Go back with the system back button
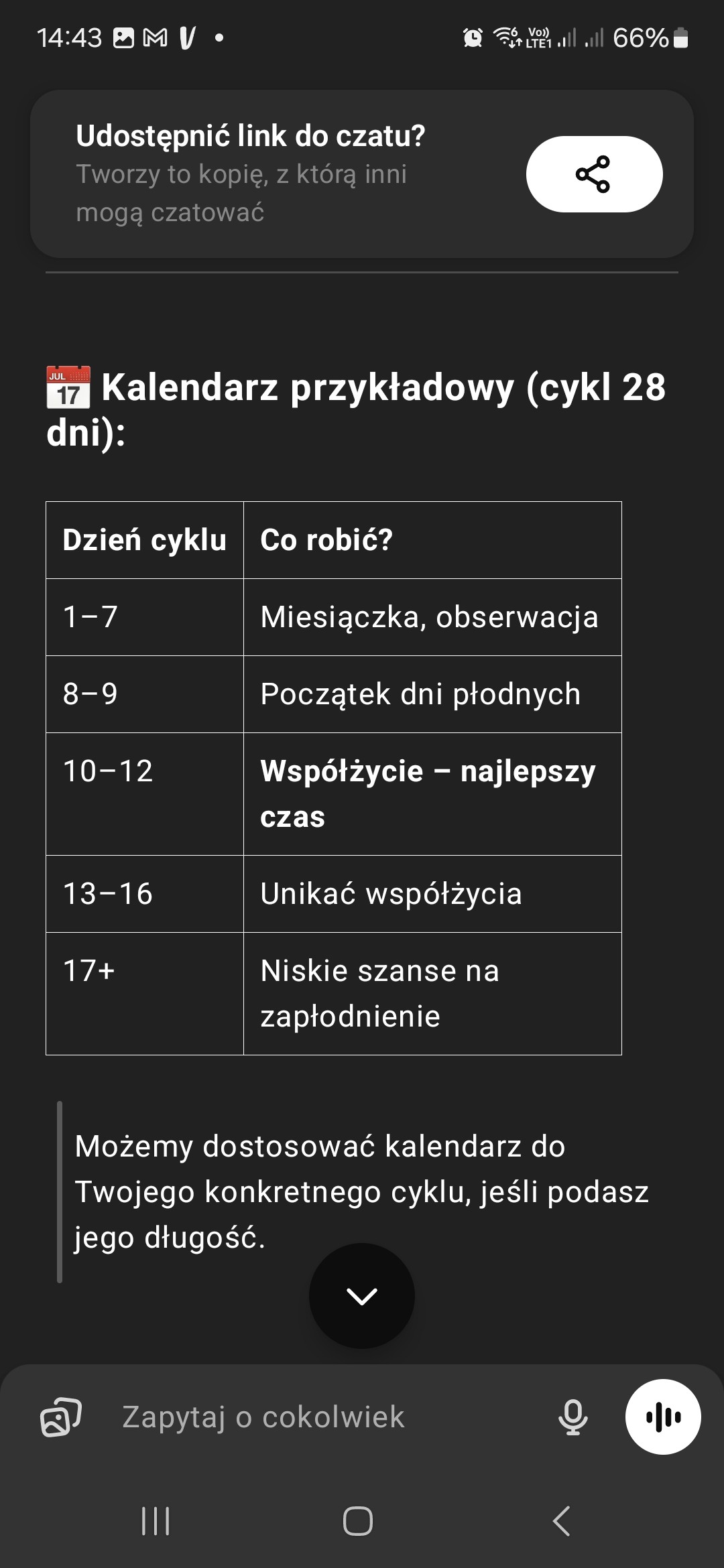 (x=562, y=1520)
